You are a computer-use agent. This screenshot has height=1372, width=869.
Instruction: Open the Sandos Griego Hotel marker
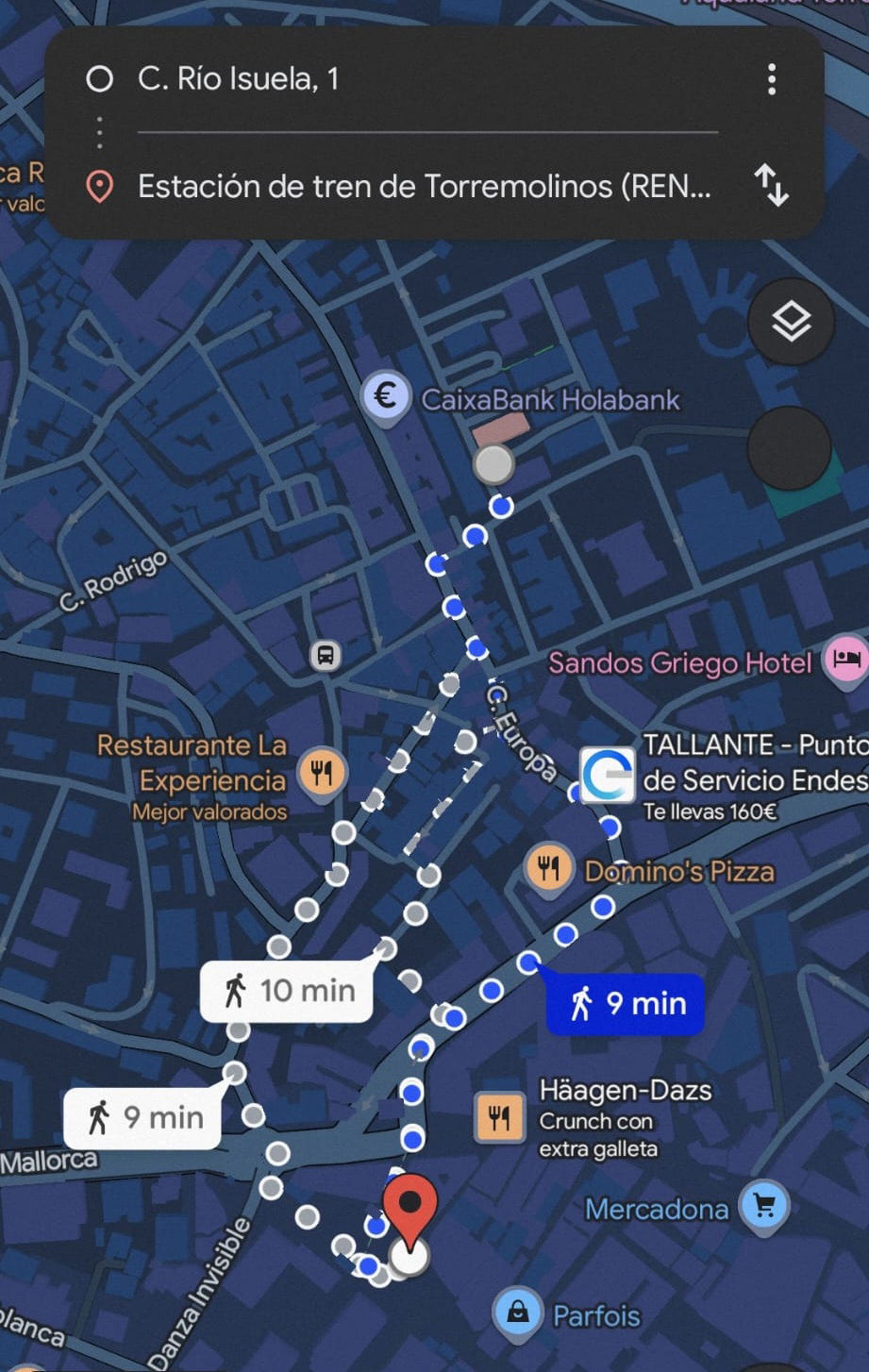point(845,659)
